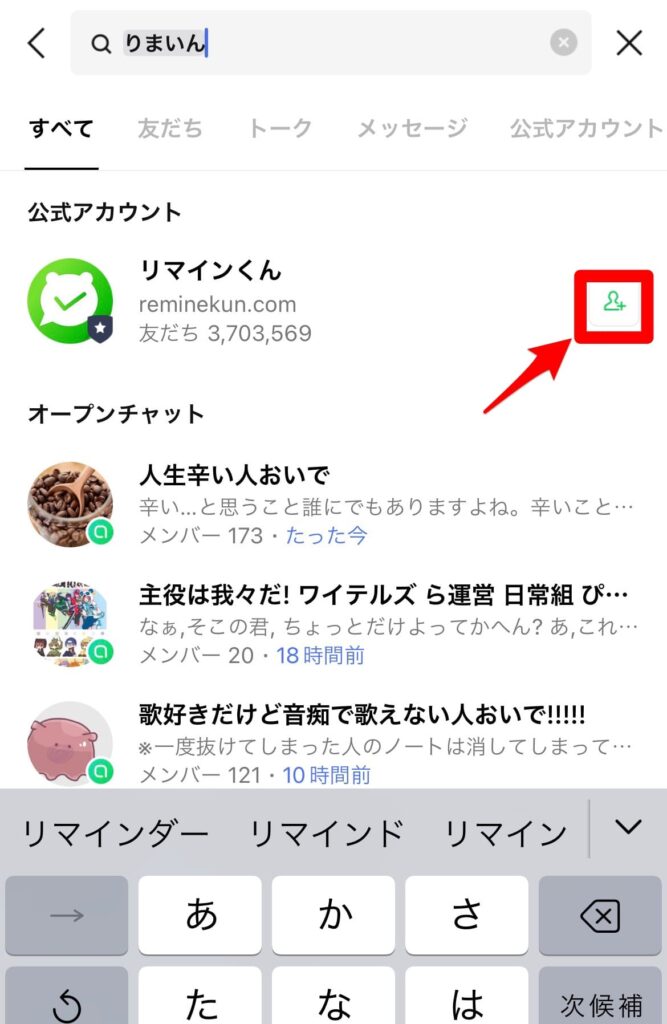Open the リマインくん official account
Screen dimensions: 667x1024
pos(210,302)
